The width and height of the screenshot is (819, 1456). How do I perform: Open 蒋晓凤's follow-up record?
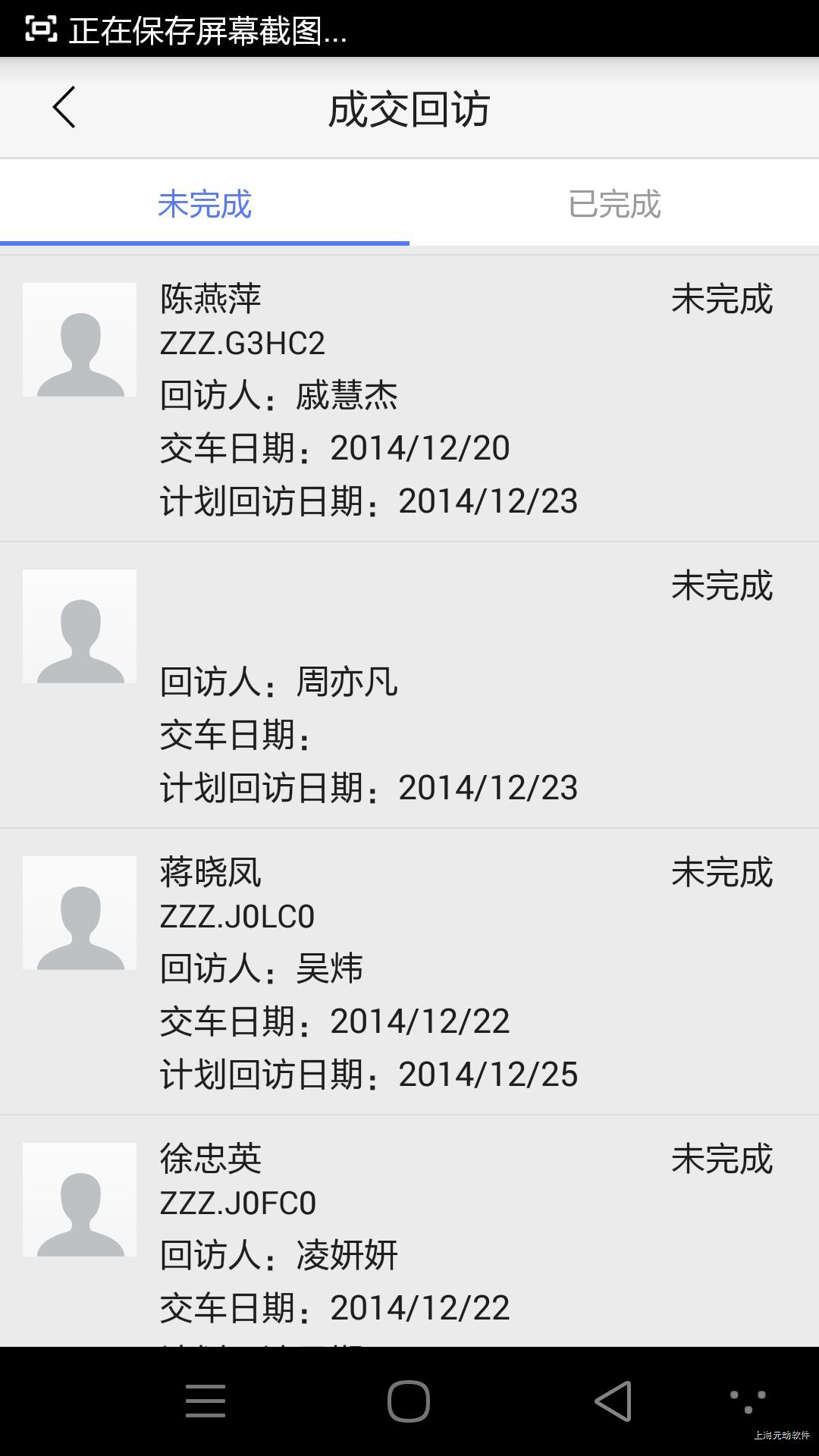point(409,971)
